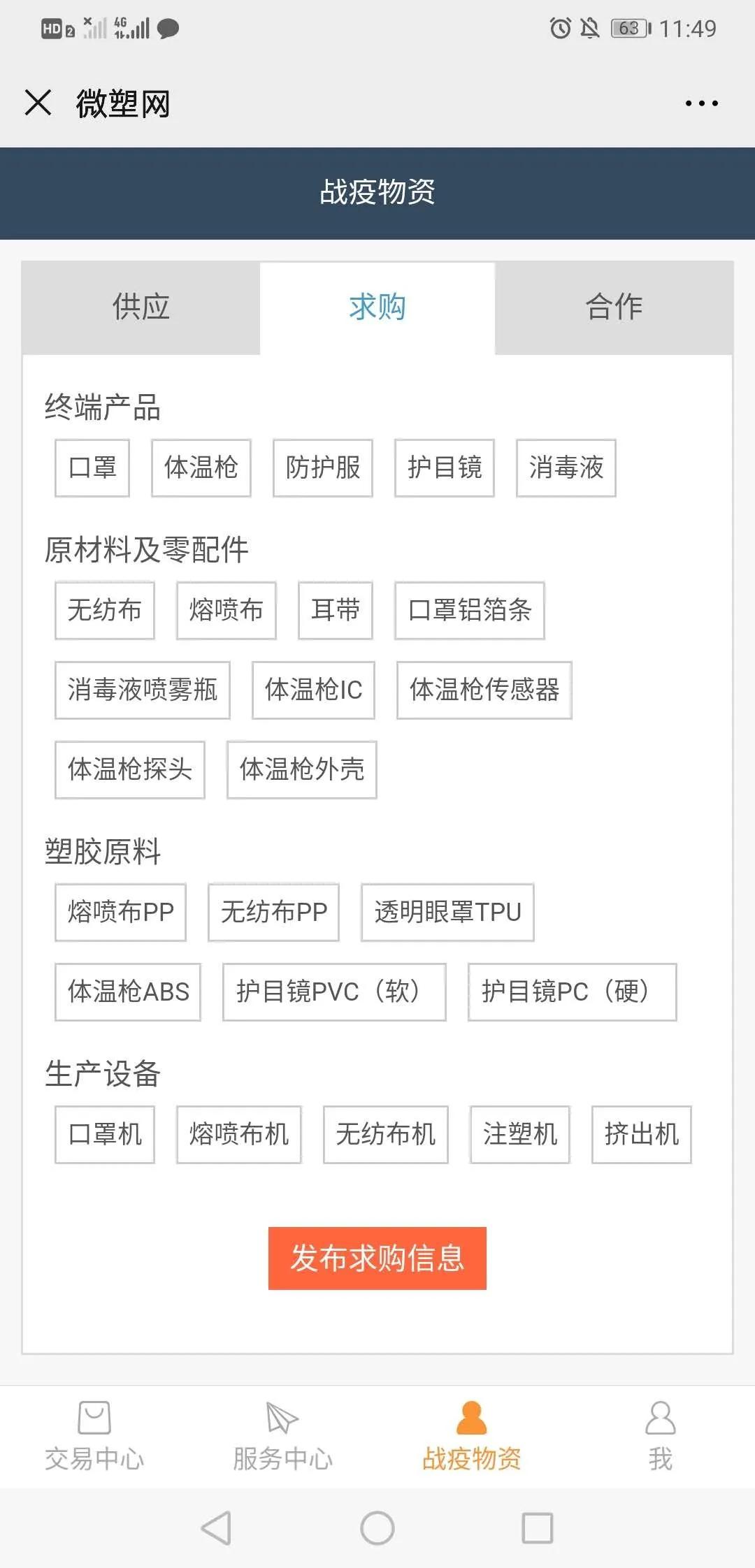Viewport: 755px width, 1568px height.
Task: Choose 护目镜PC（硬）category
Action: (571, 992)
